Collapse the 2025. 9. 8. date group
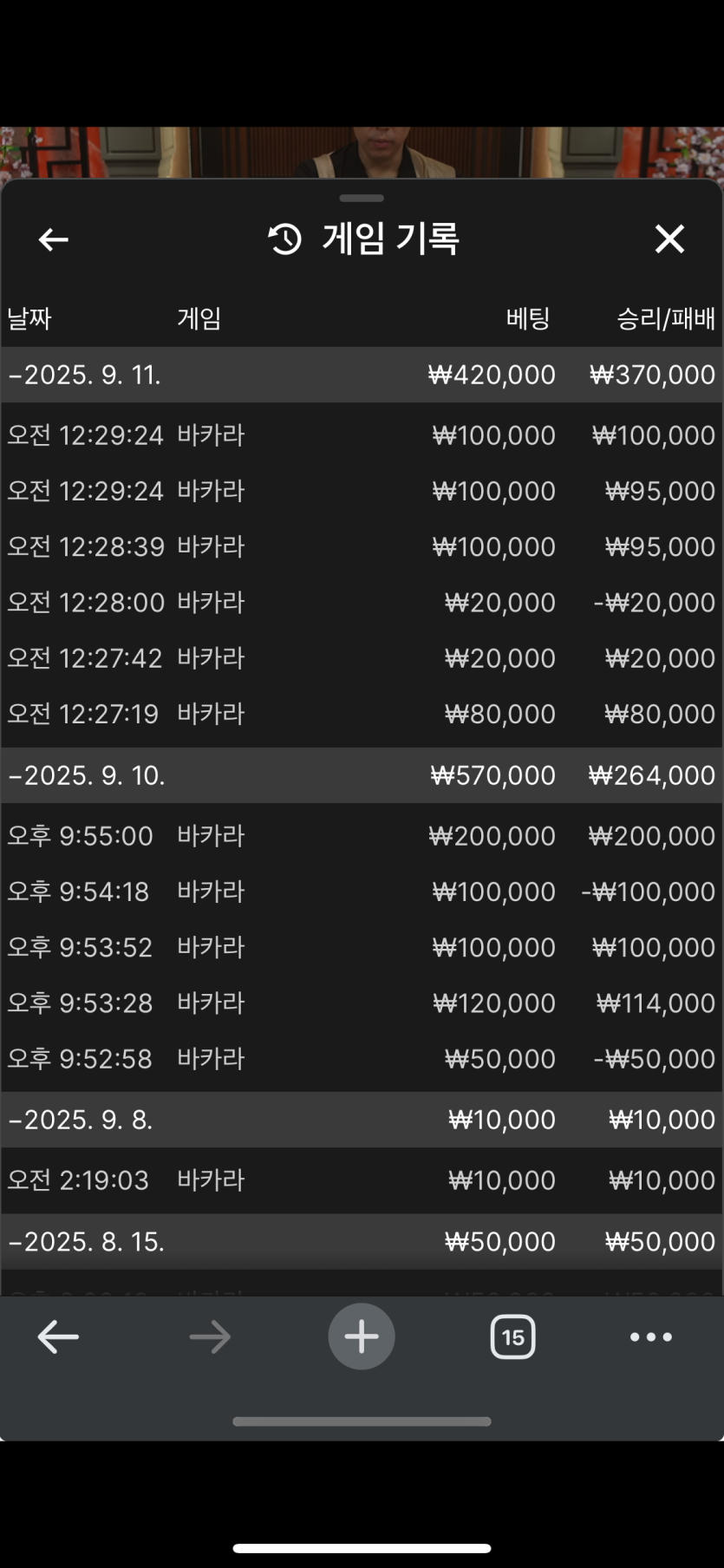Image resolution: width=724 pixels, height=1568 pixels. 81,1120
